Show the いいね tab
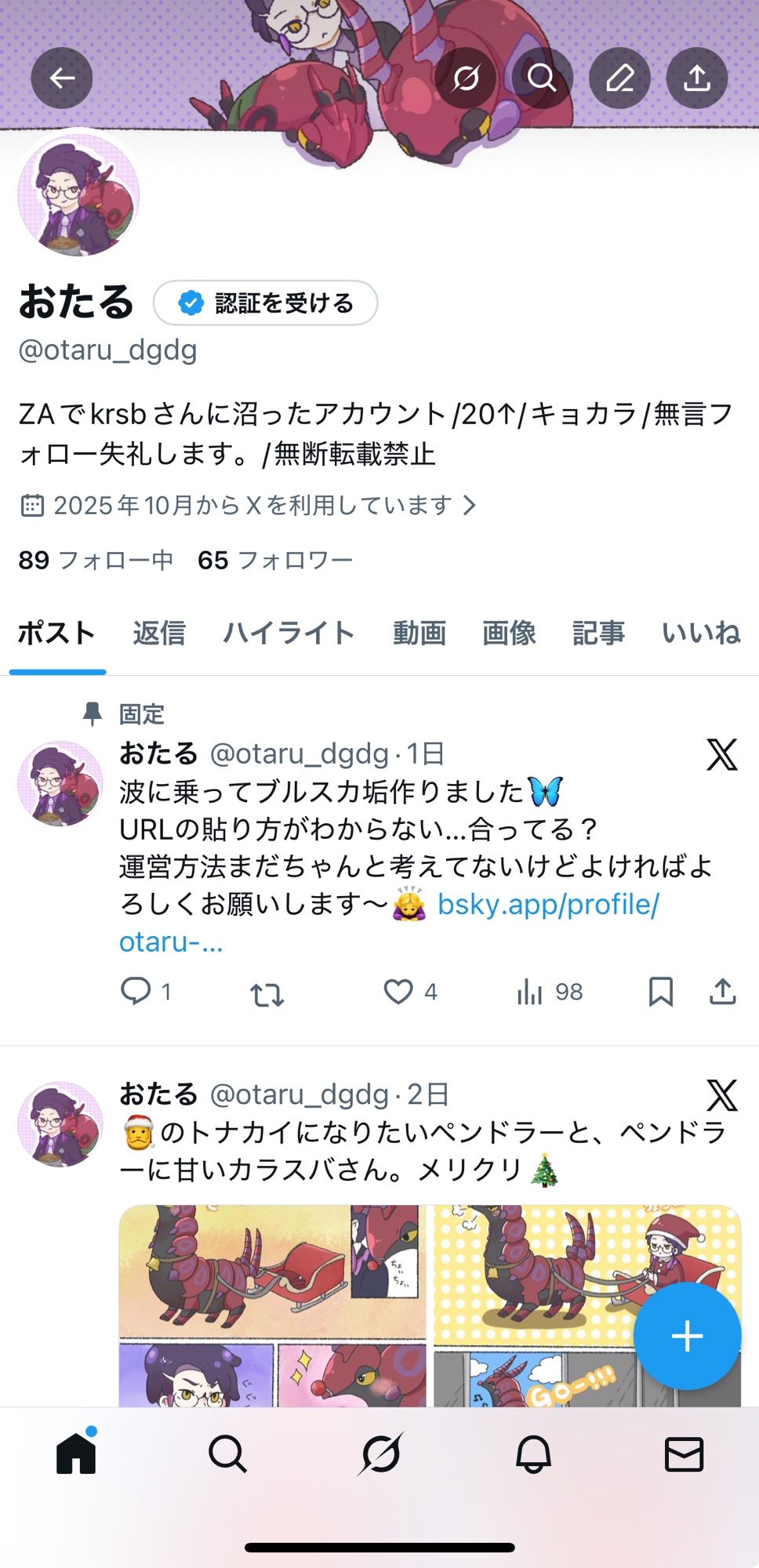Image resolution: width=759 pixels, height=1568 pixels. (x=701, y=633)
